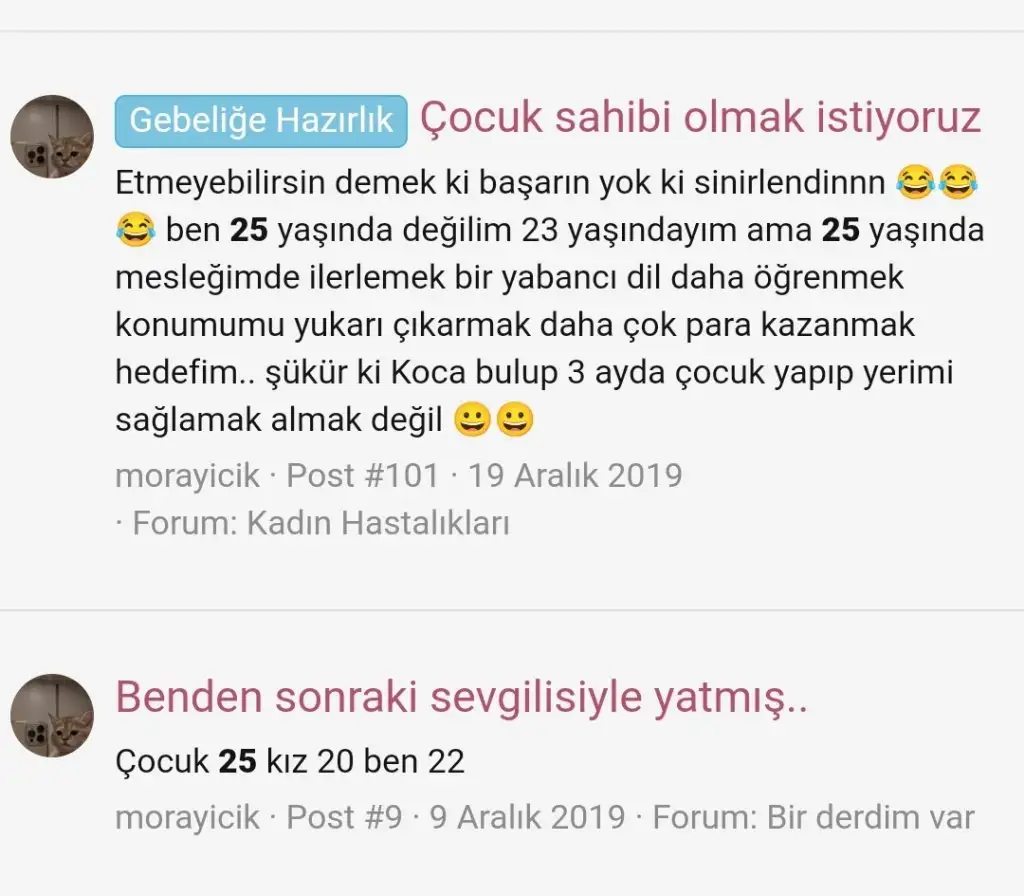Open the 'Kadın Hastalıkları' forum link
This screenshot has height=896, width=1024.
377,522
